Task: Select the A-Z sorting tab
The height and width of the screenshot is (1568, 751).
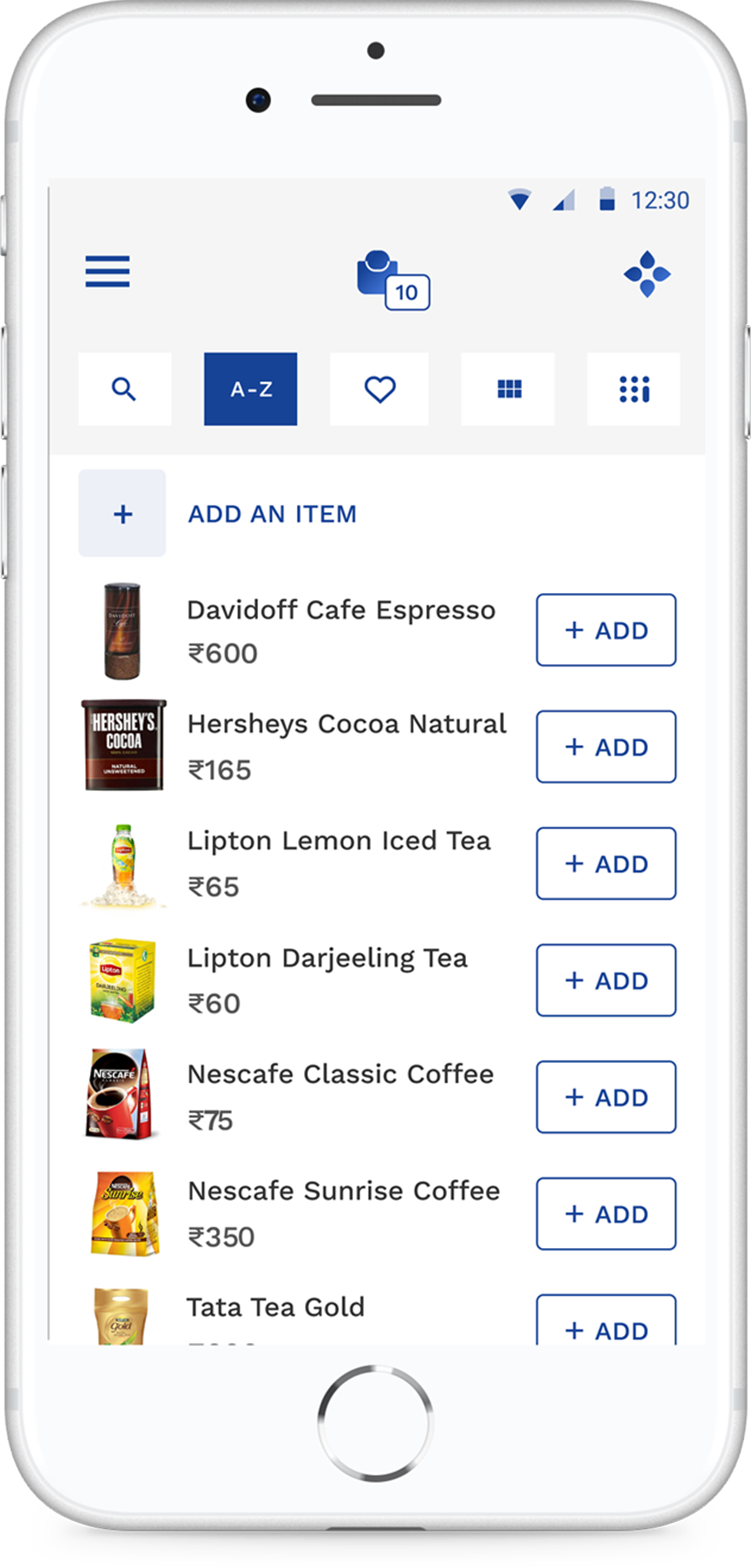Action: tap(250, 388)
